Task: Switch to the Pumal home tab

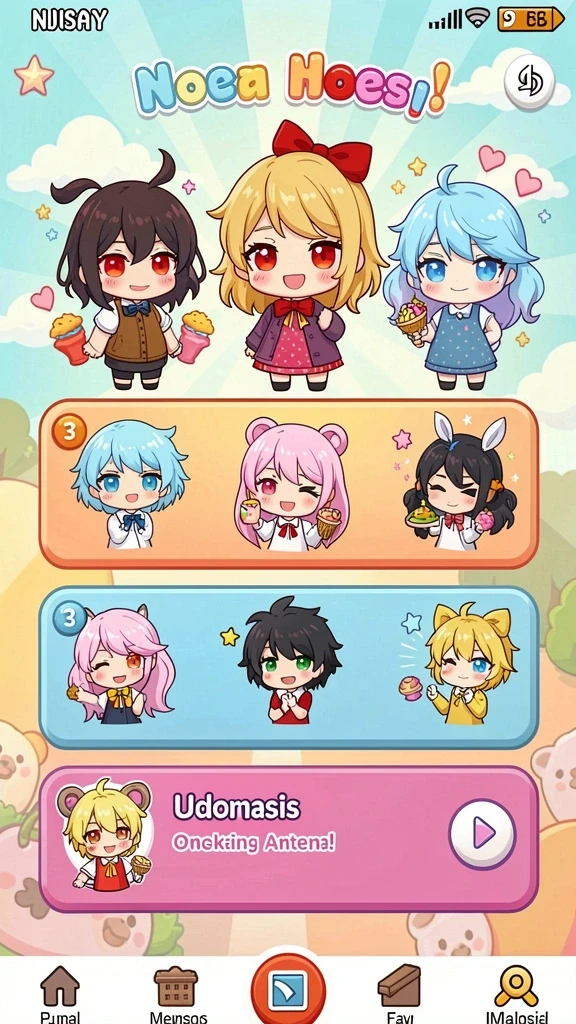Action: point(59,993)
